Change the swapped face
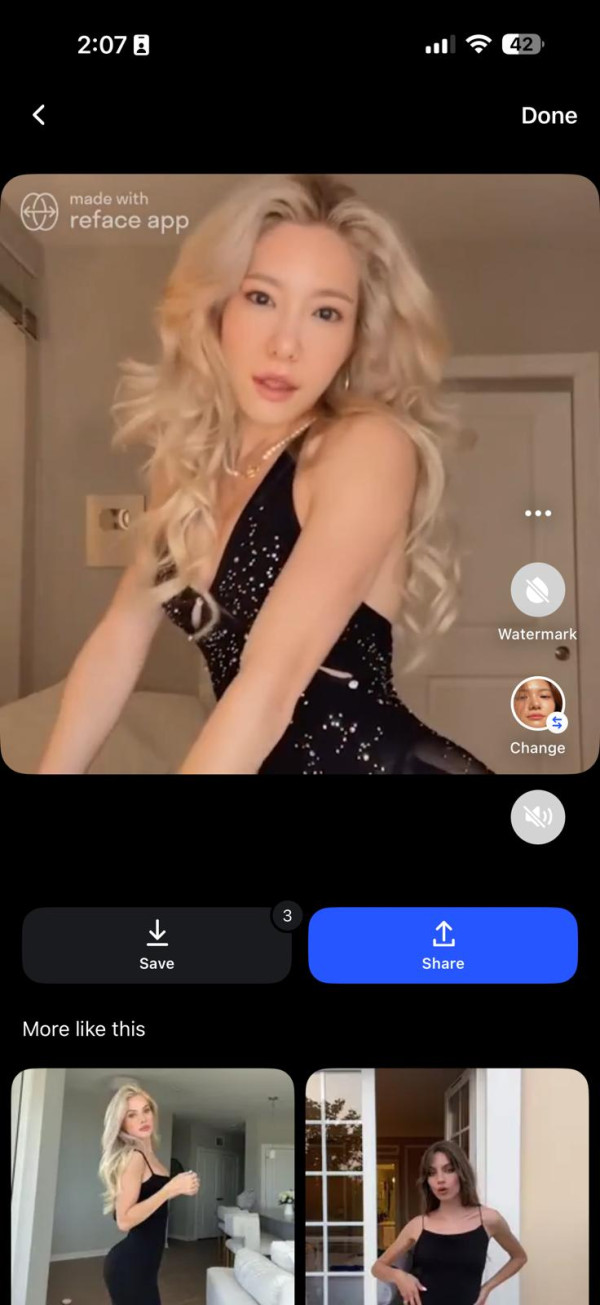 point(538,705)
